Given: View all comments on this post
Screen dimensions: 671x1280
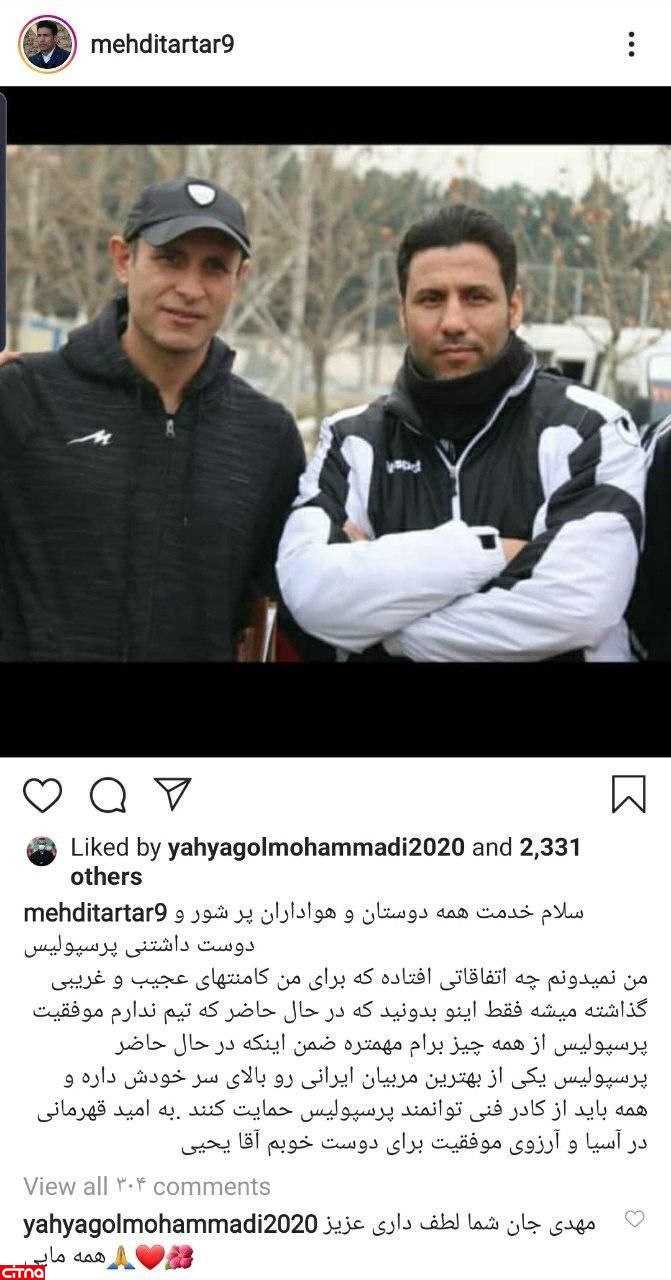Looking at the screenshot, I should coord(147,1186).
